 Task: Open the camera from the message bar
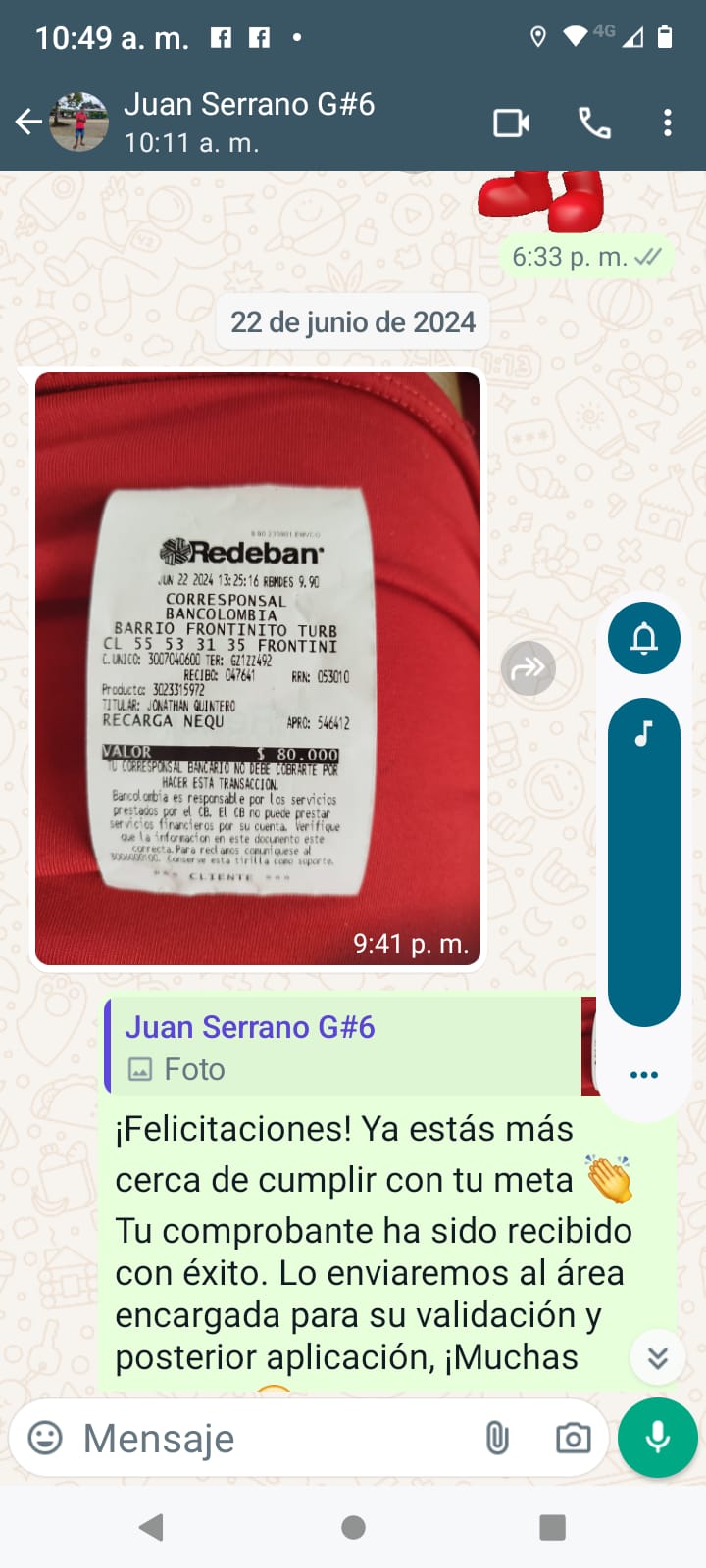(x=573, y=1438)
